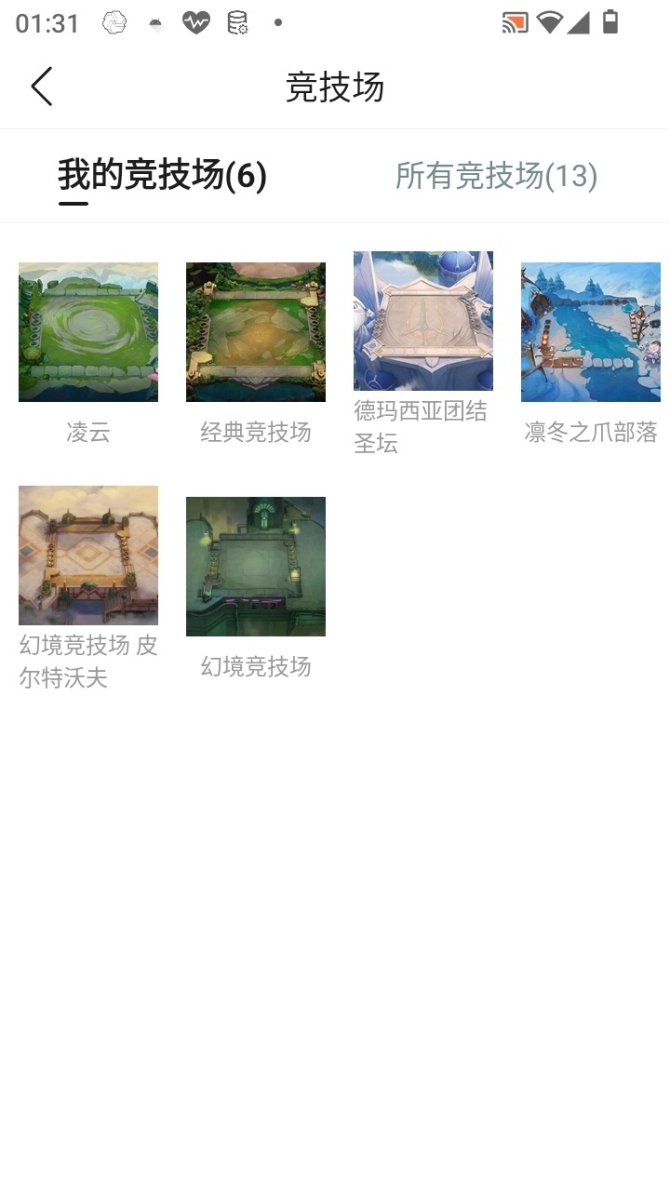
Task: Open the 凌云 arena tile
Action: click(x=88, y=332)
